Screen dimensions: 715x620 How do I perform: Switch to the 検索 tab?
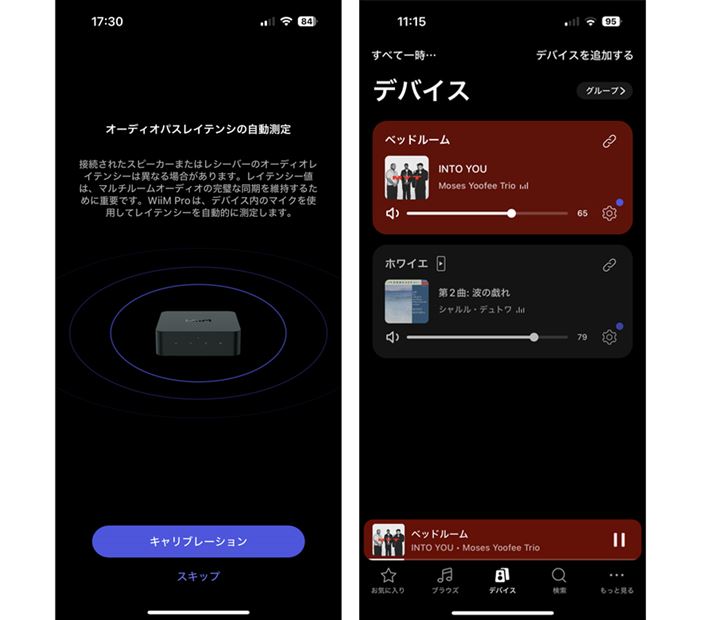point(559,580)
